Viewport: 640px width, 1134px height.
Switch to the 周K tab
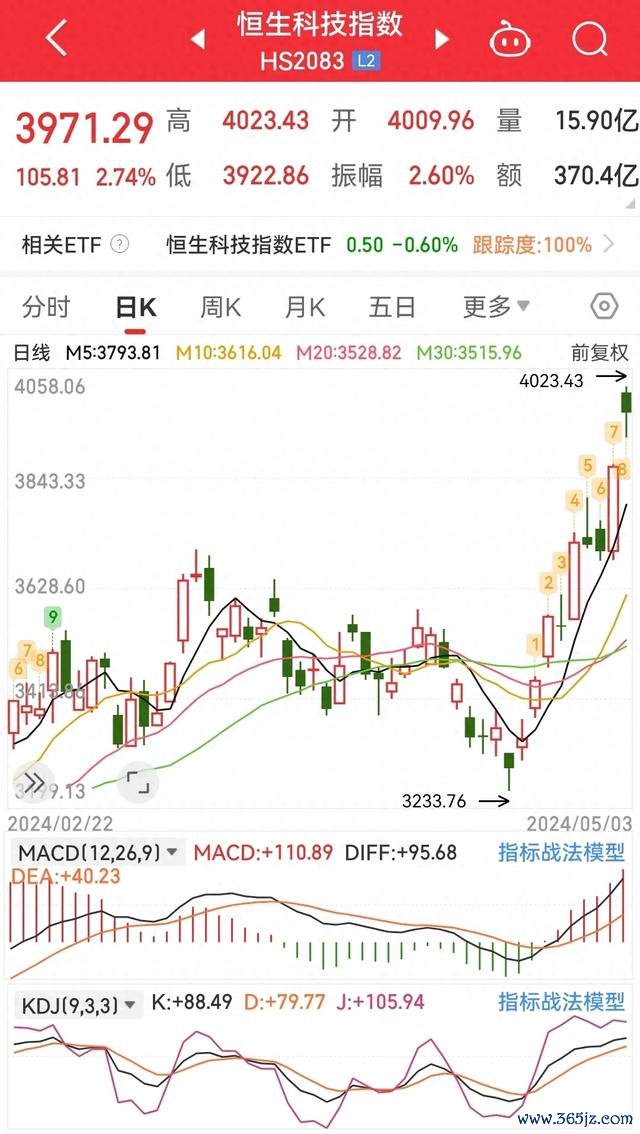click(x=220, y=307)
